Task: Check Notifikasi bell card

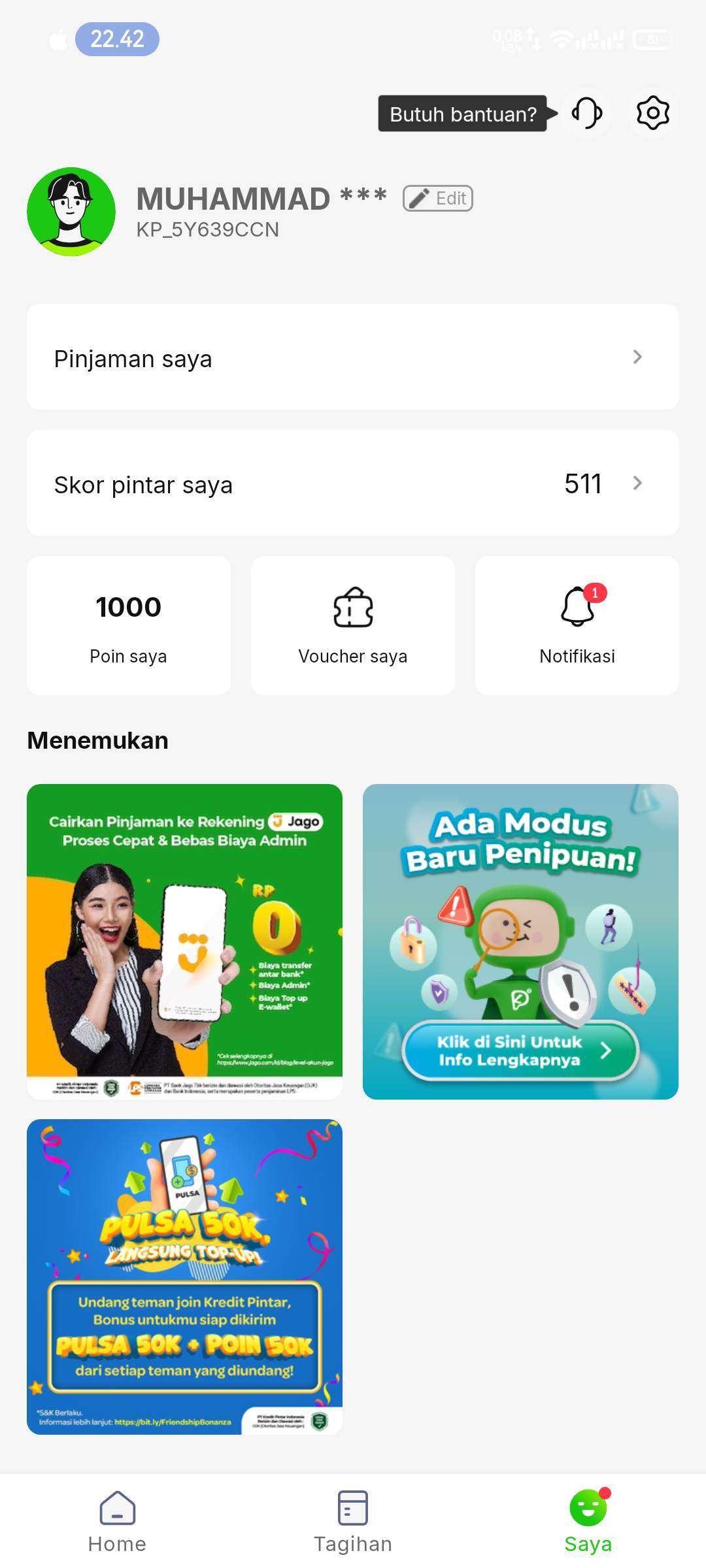Action: click(x=577, y=625)
